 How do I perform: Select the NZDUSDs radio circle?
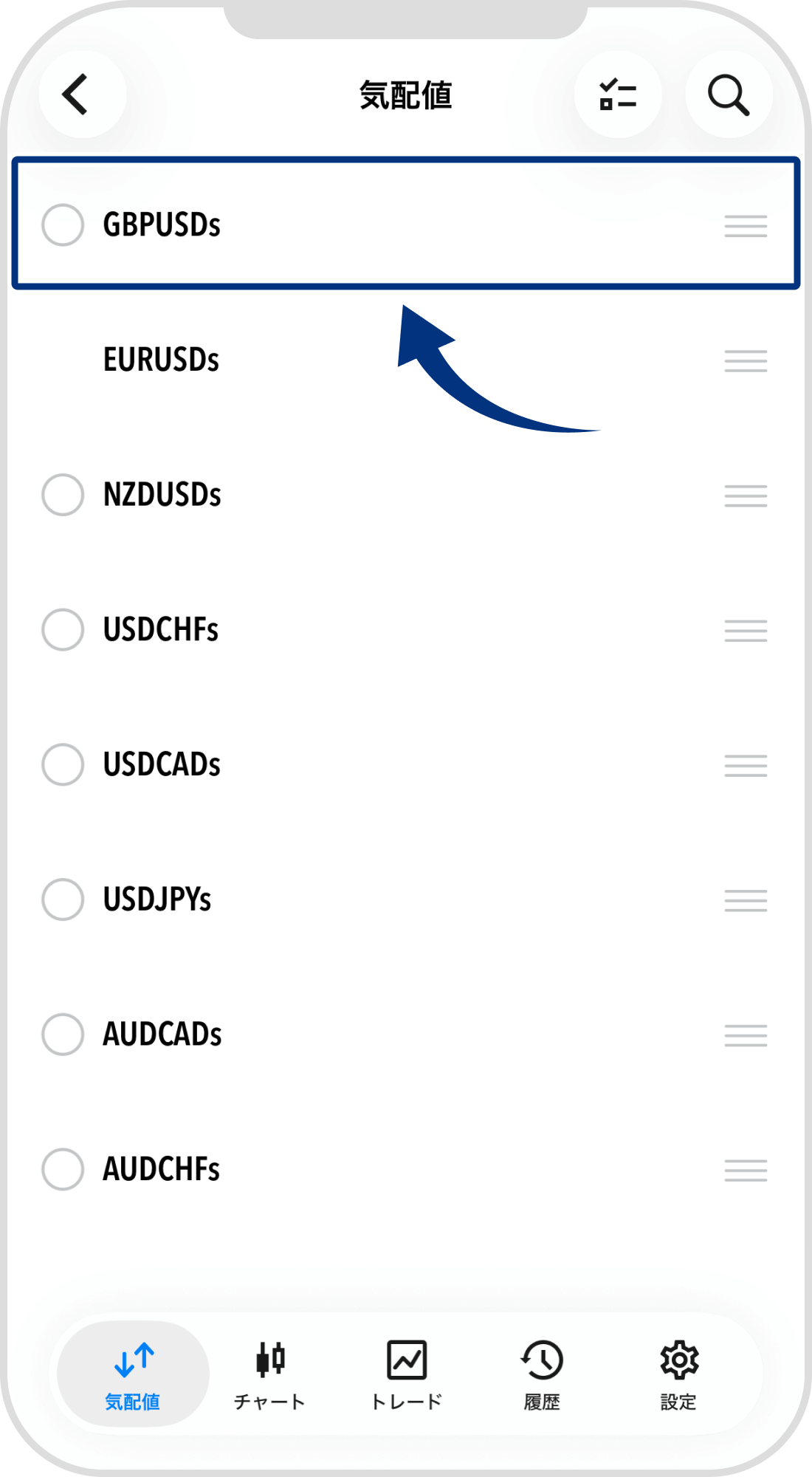coord(63,495)
